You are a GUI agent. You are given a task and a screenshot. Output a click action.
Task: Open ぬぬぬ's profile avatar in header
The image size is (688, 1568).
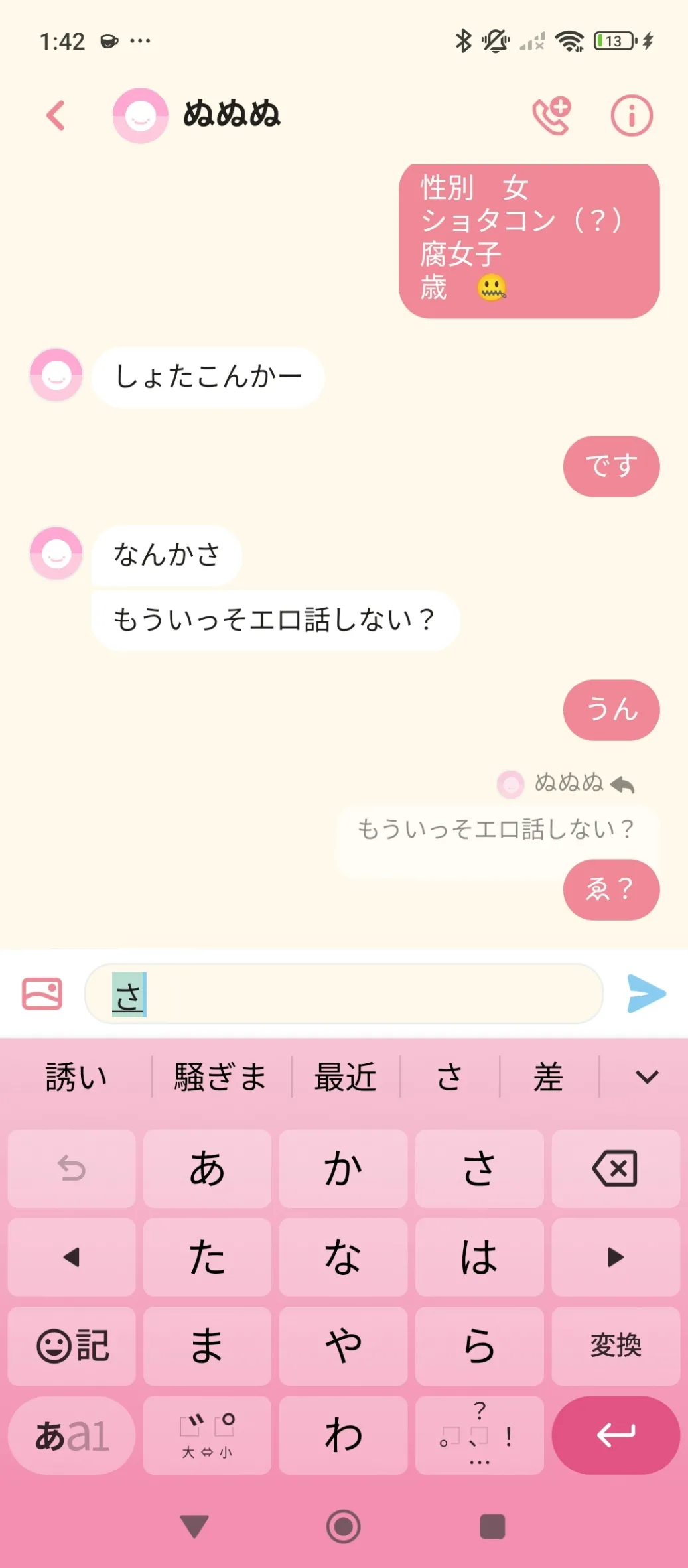[140, 115]
